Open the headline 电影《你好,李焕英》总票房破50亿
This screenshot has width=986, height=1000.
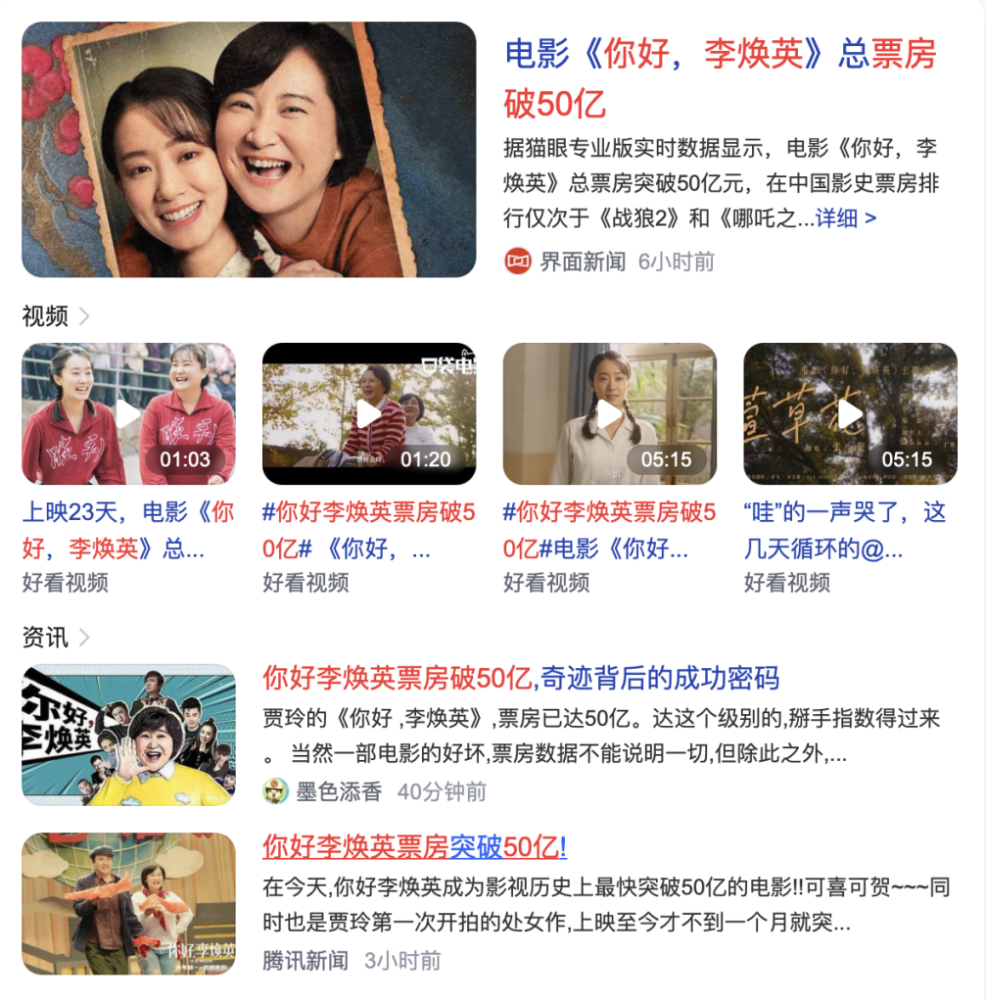(x=720, y=76)
